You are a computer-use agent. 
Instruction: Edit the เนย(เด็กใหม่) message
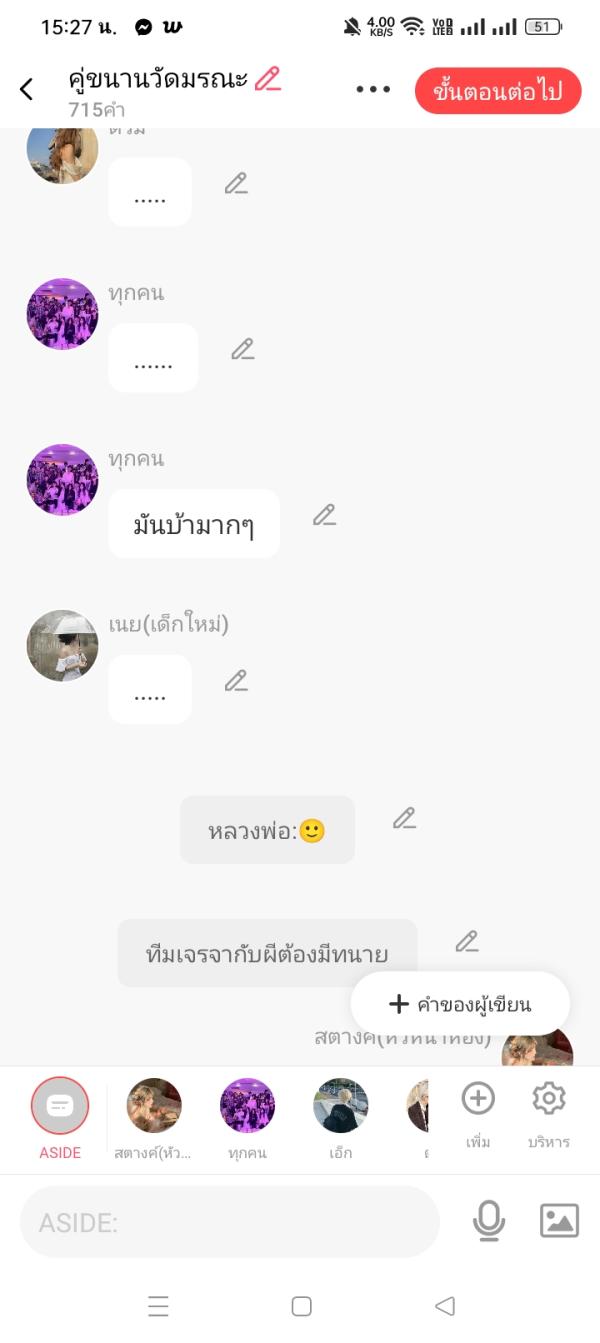tap(236, 681)
